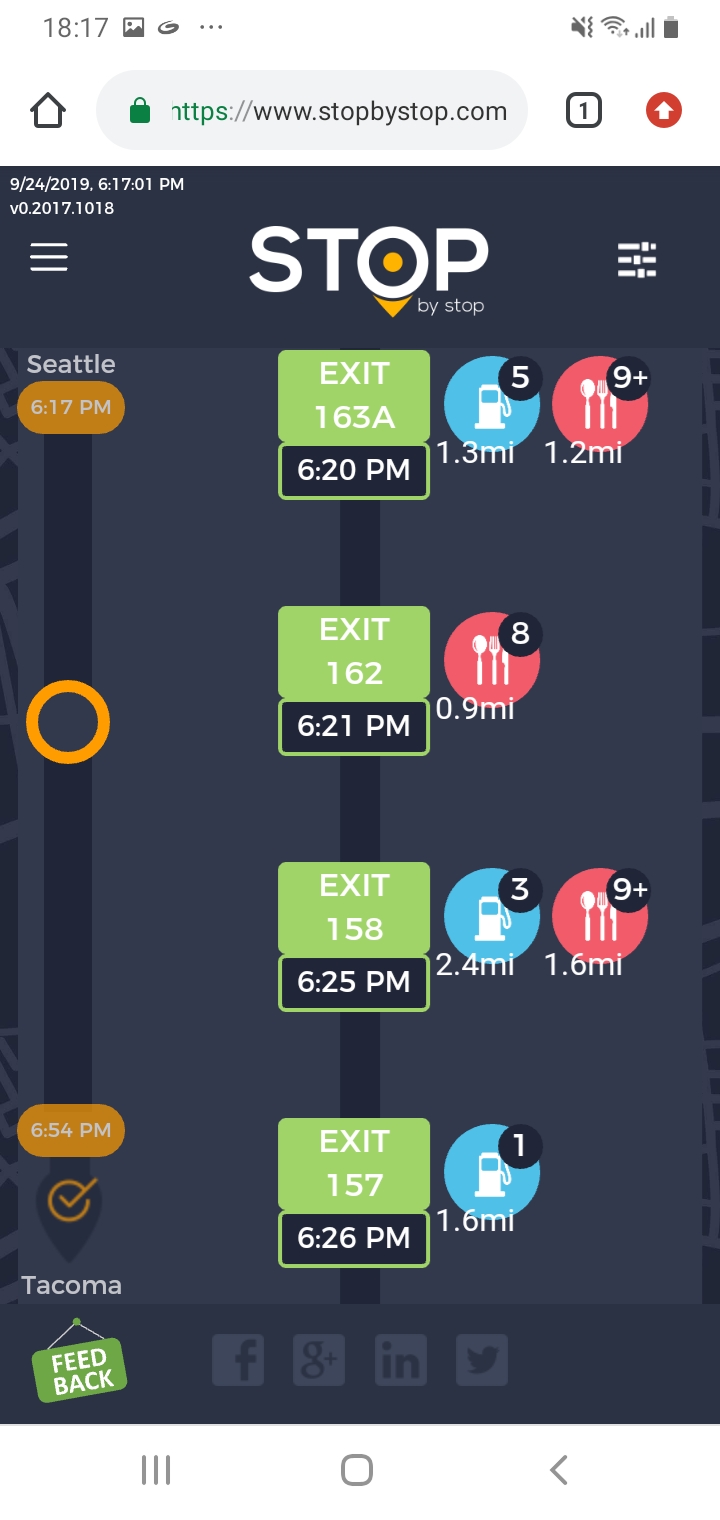The height and width of the screenshot is (1520, 720).
Task: View gas stations at Exit 158
Action: tap(491, 916)
